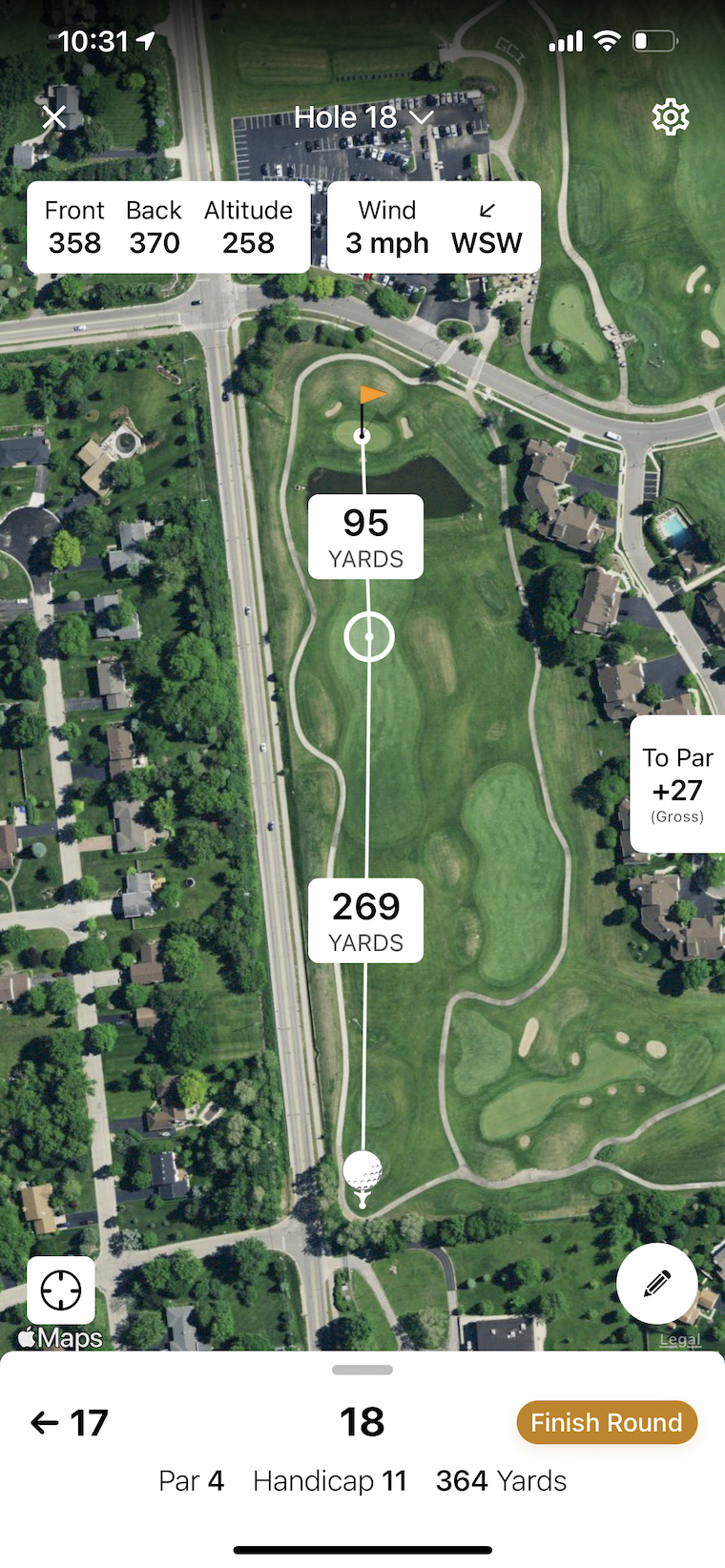Open the To Par +27 score panel
This screenshot has height=1568, width=725.
(x=677, y=784)
